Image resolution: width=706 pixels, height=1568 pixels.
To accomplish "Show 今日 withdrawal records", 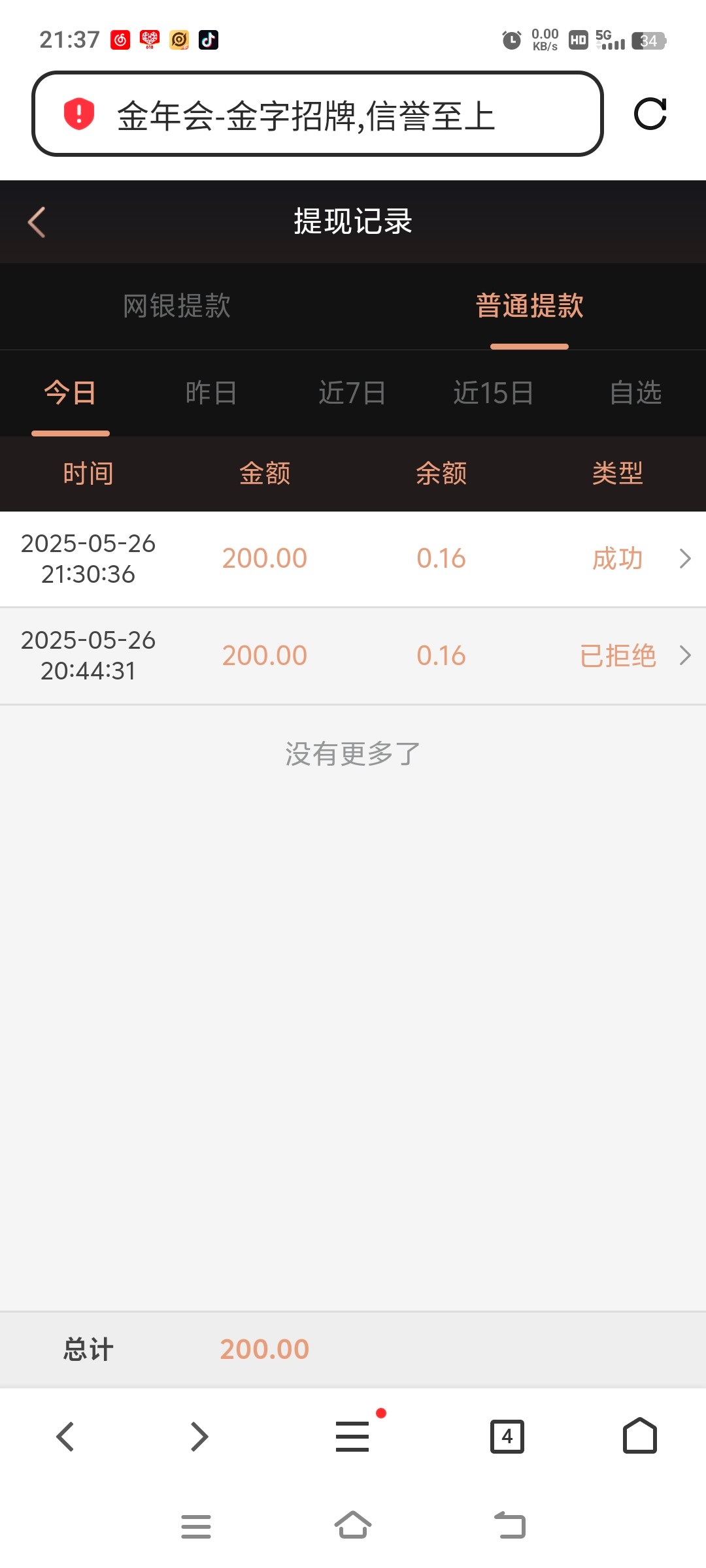I will [71, 393].
